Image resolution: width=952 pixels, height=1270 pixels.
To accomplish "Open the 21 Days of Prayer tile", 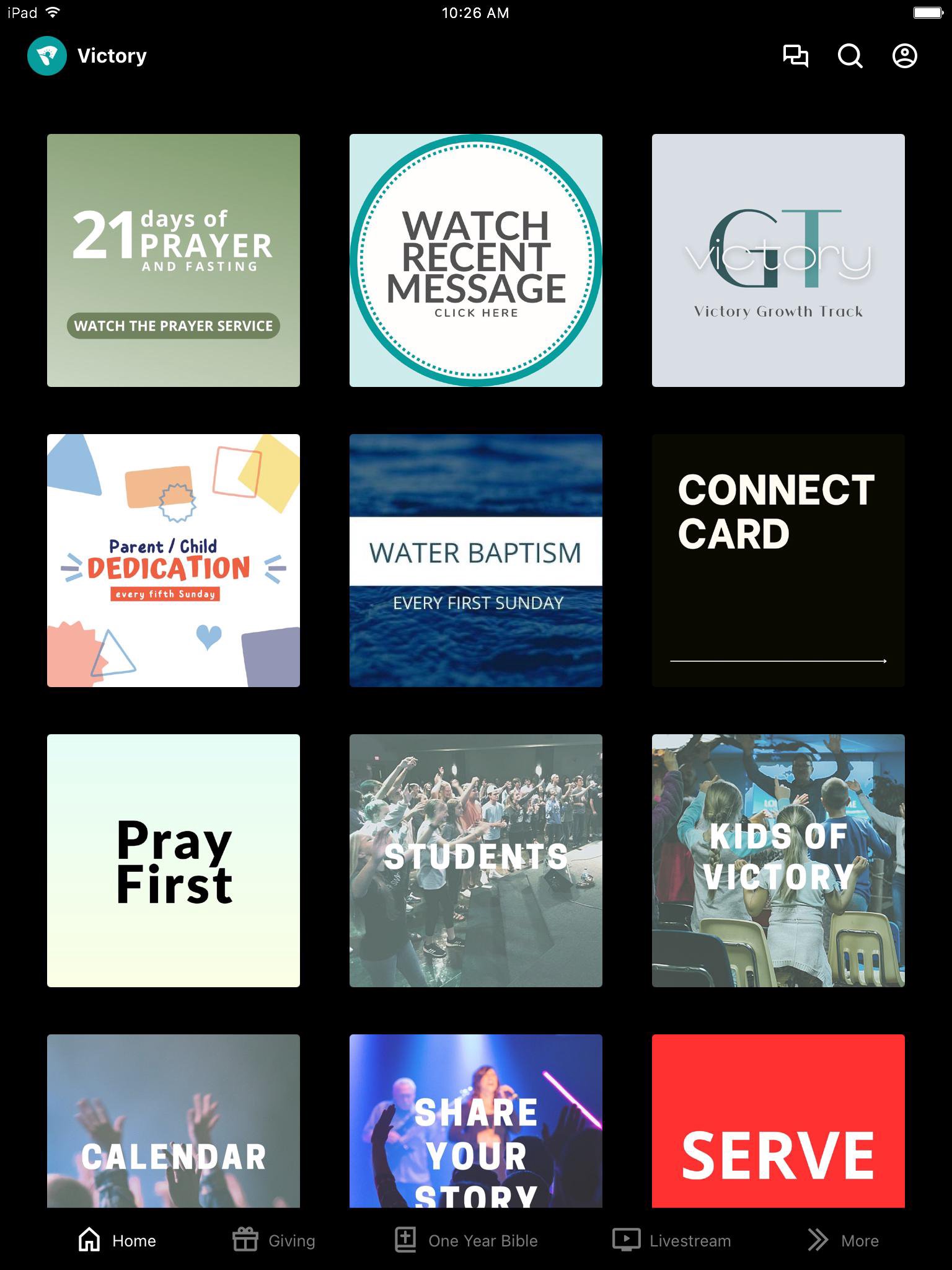I will coord(174,260).
